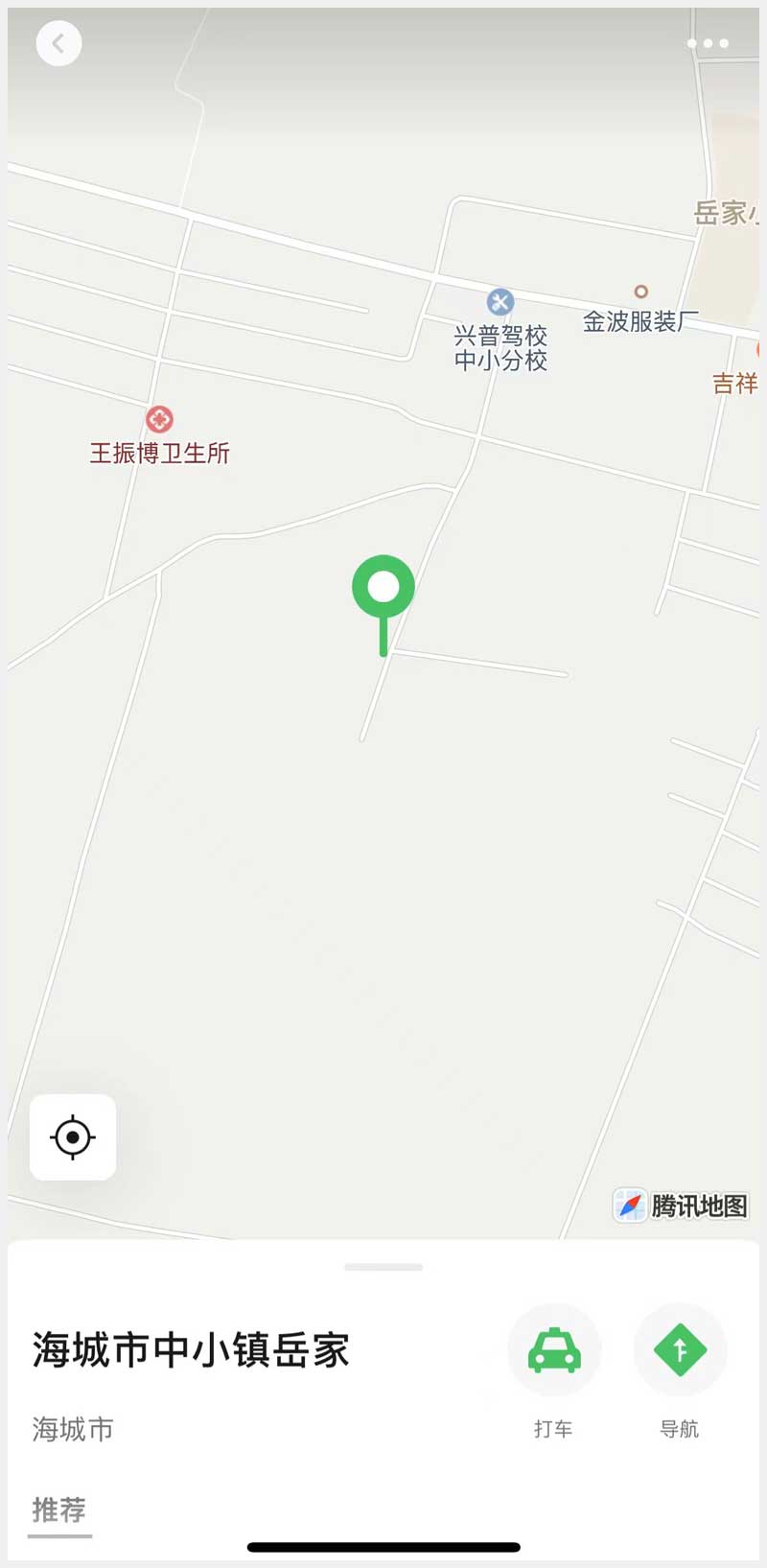Open the three-dot more options menu
Viewport: 767px width, 1568px height.
pos(708,43)
